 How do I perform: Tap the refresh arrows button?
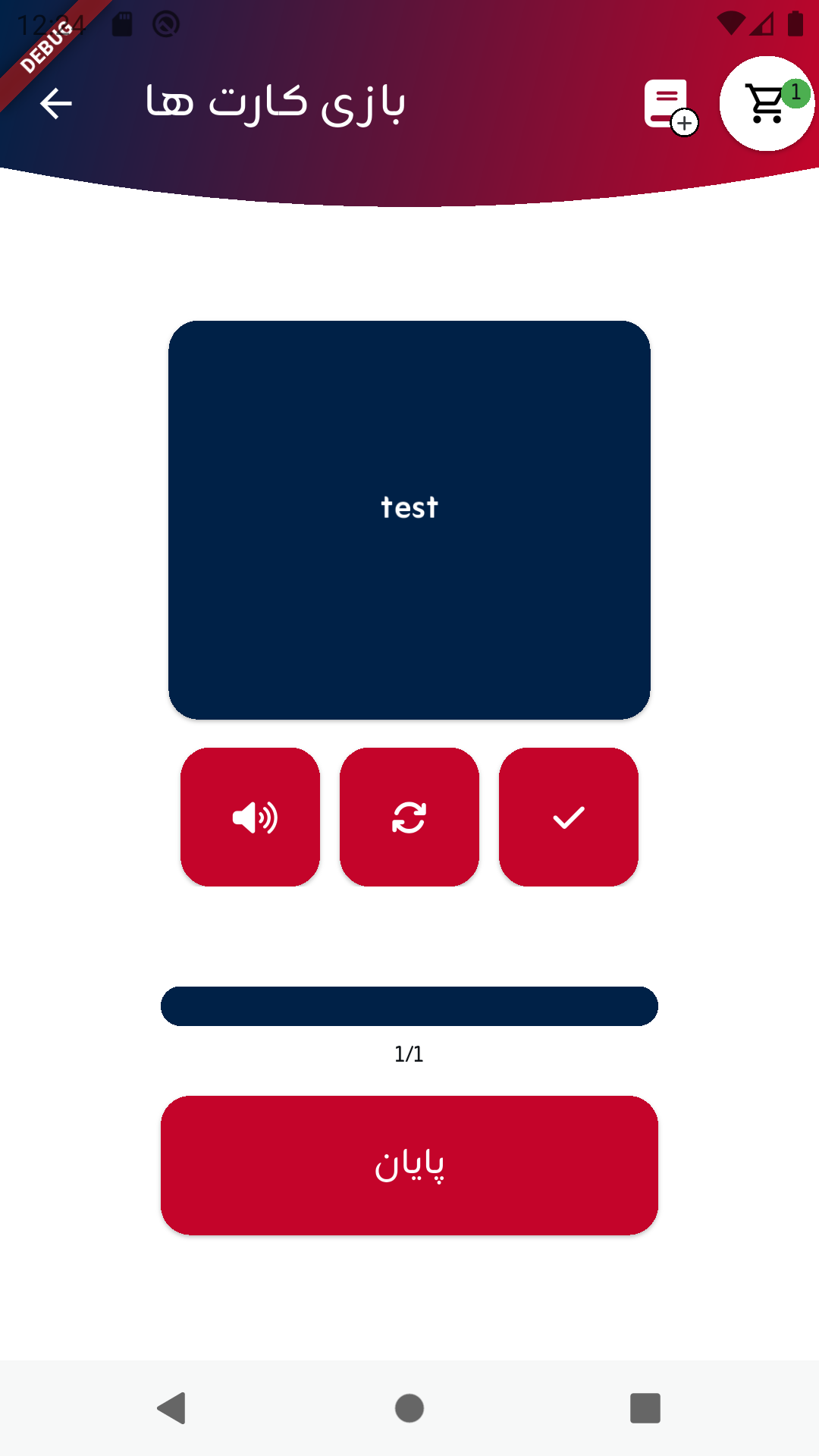coord(409,817)
